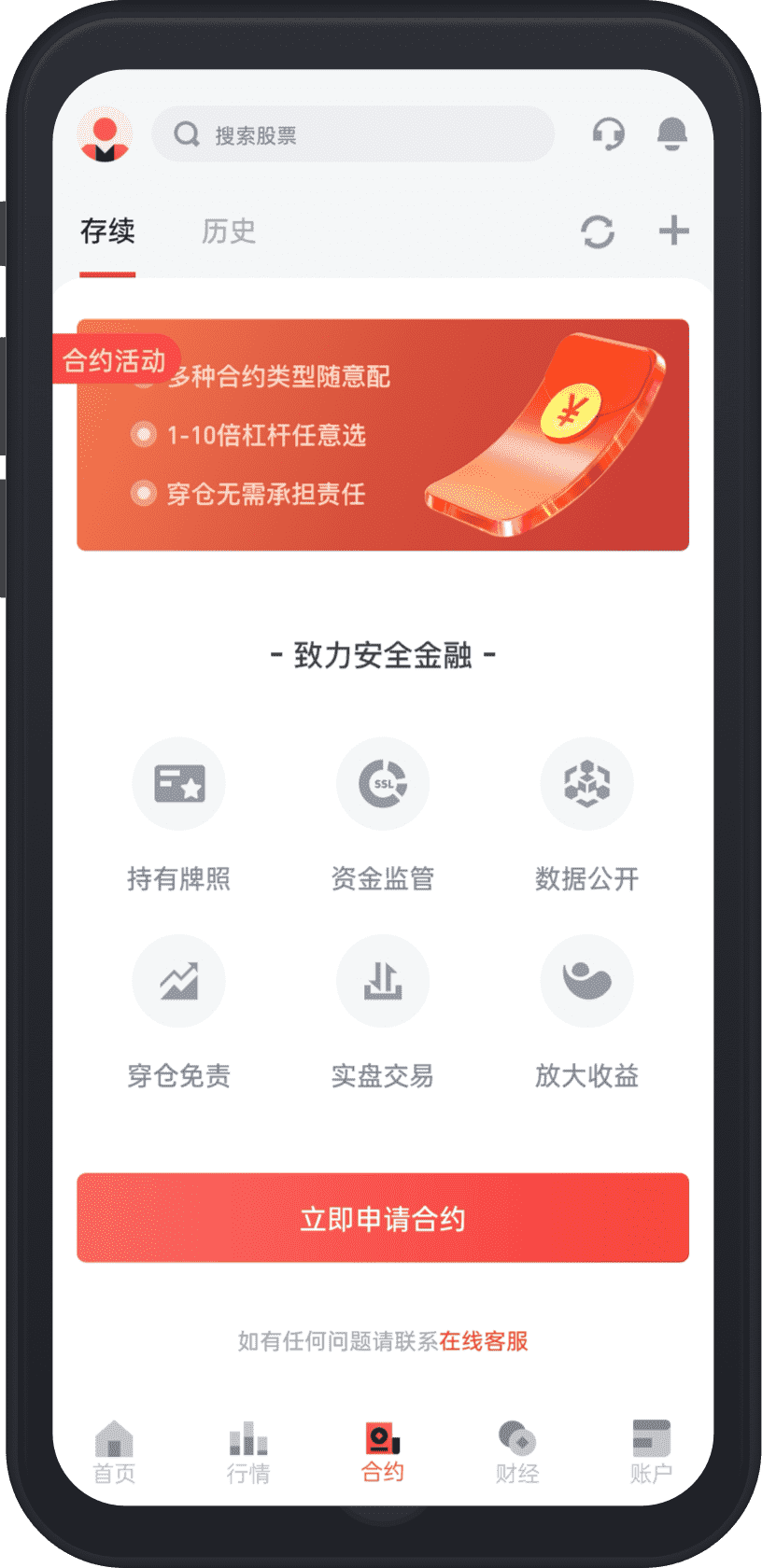Open the 行情 market tab
The height and width of the screenshot is (1568, 762).
248,1452
